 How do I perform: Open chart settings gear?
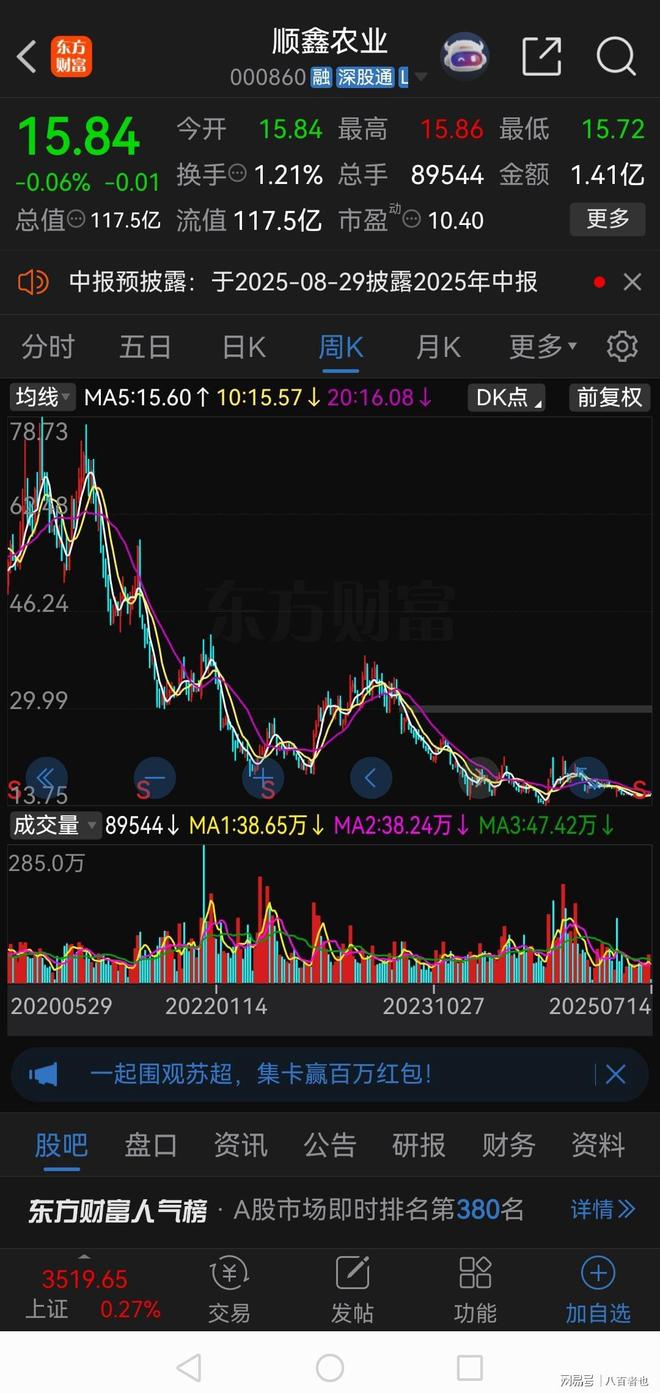(x=622, y=347)
